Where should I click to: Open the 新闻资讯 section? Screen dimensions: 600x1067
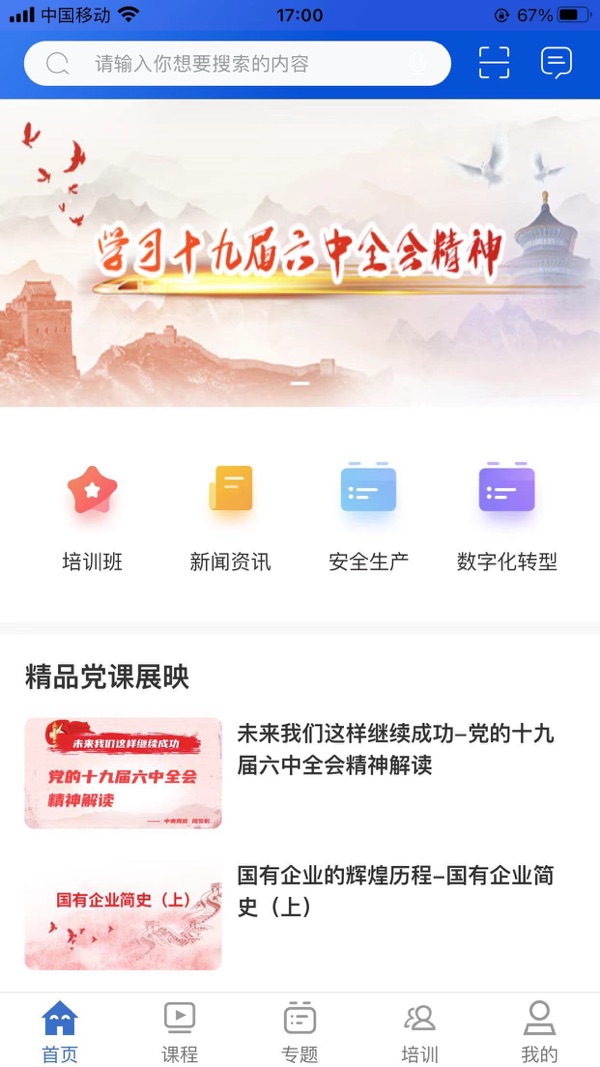pyautogui.click(x=231, y=519)
